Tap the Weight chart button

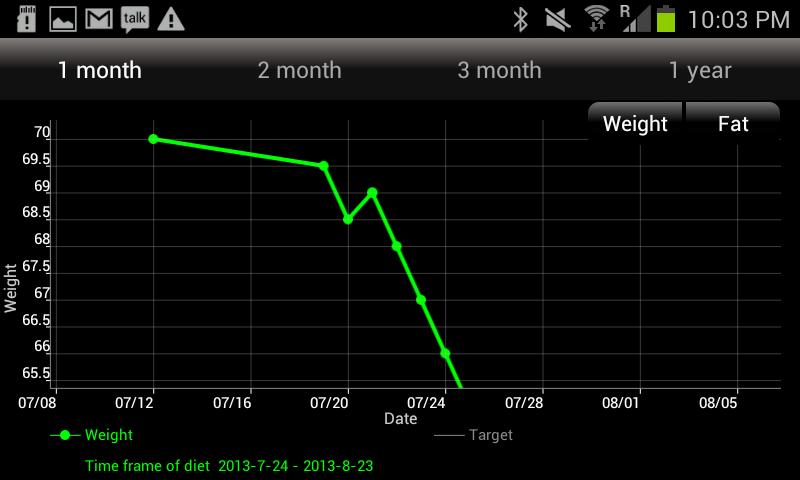pos(635,123)
